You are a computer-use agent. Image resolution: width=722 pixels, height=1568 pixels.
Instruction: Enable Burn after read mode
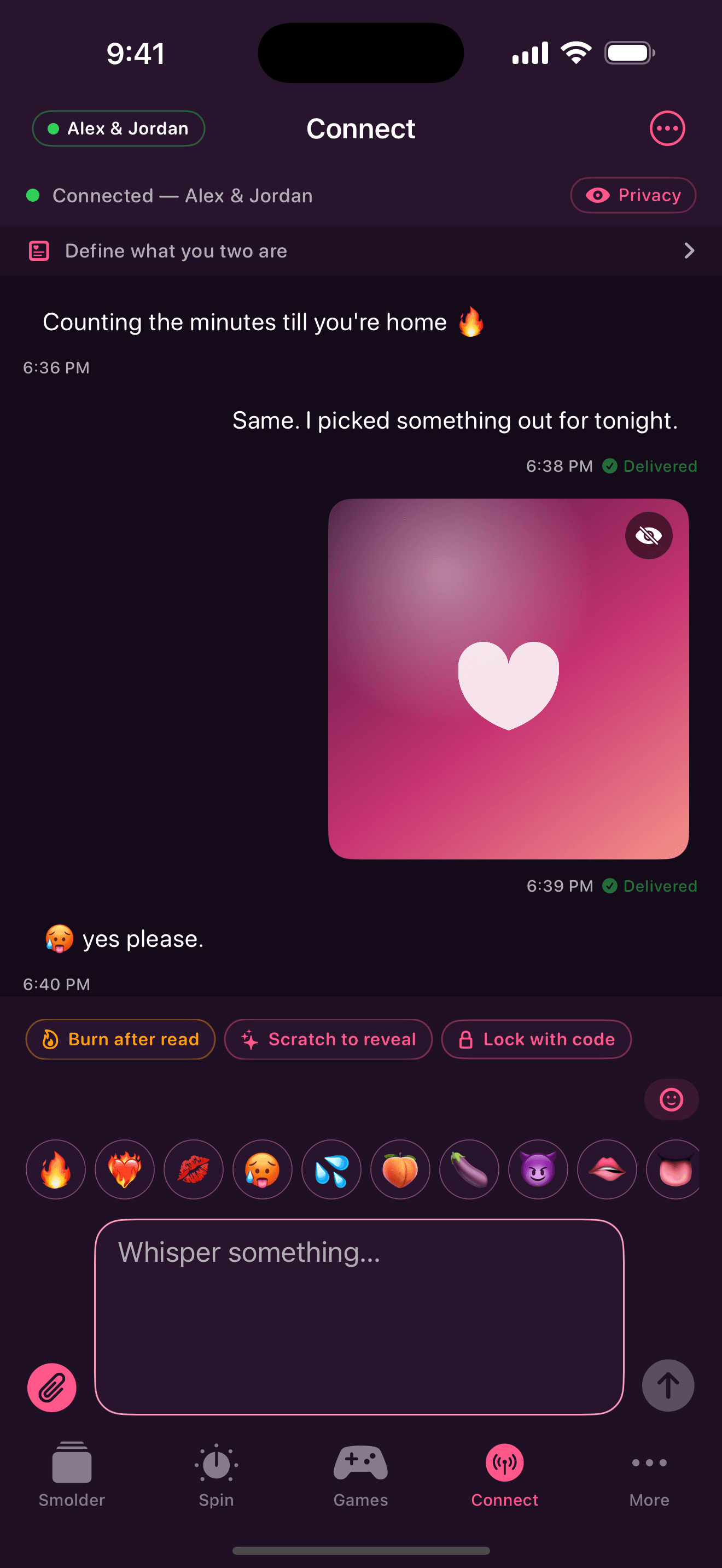point(120,1039)
